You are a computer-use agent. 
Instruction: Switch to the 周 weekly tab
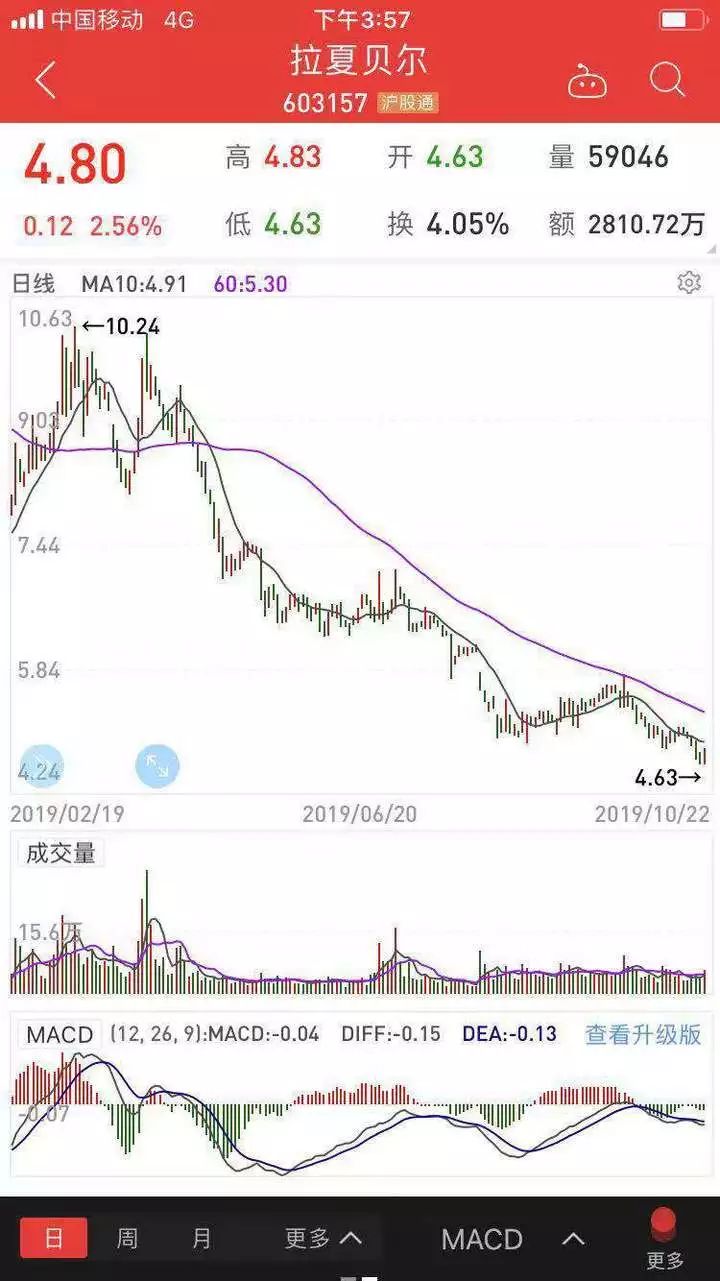pos(128,1238)
